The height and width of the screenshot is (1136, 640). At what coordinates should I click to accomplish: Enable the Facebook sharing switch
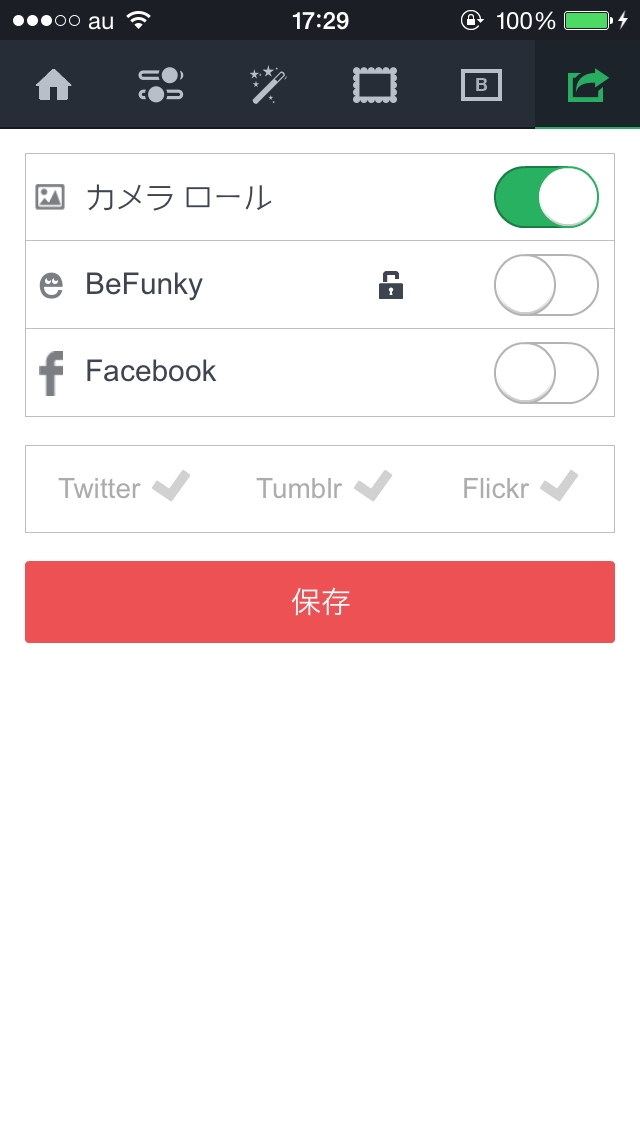point(546,372)
